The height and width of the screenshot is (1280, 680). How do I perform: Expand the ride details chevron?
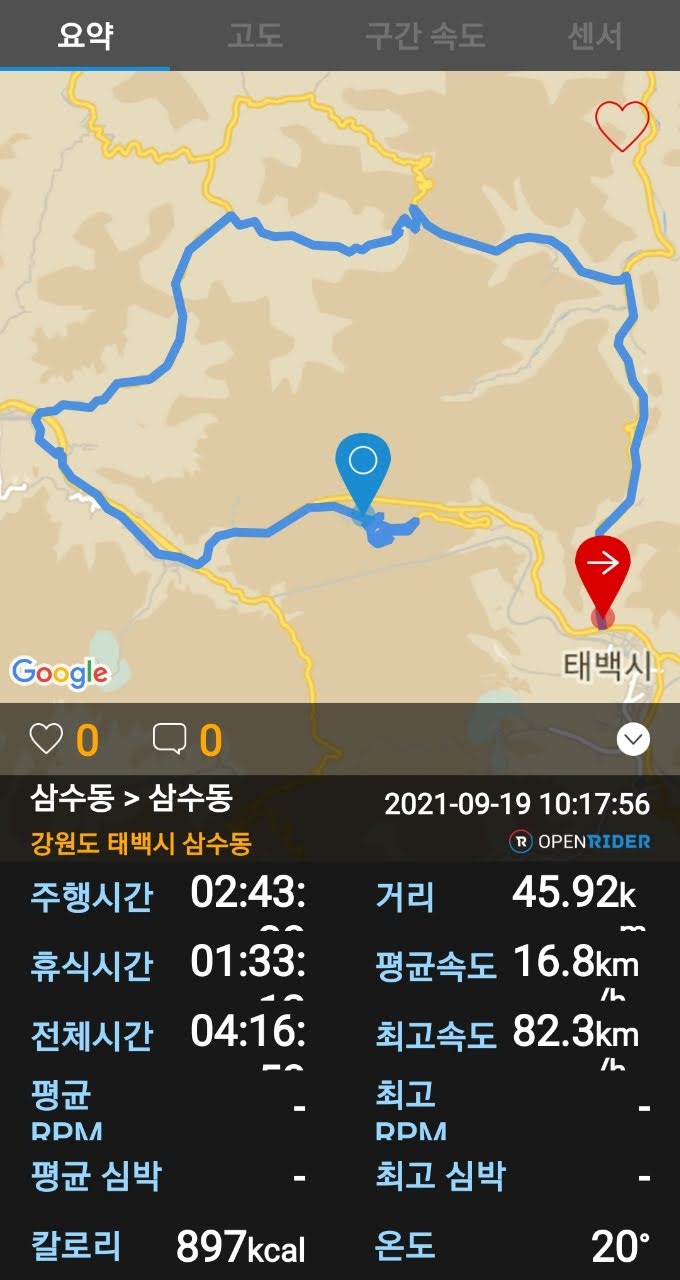pos(634,740)
